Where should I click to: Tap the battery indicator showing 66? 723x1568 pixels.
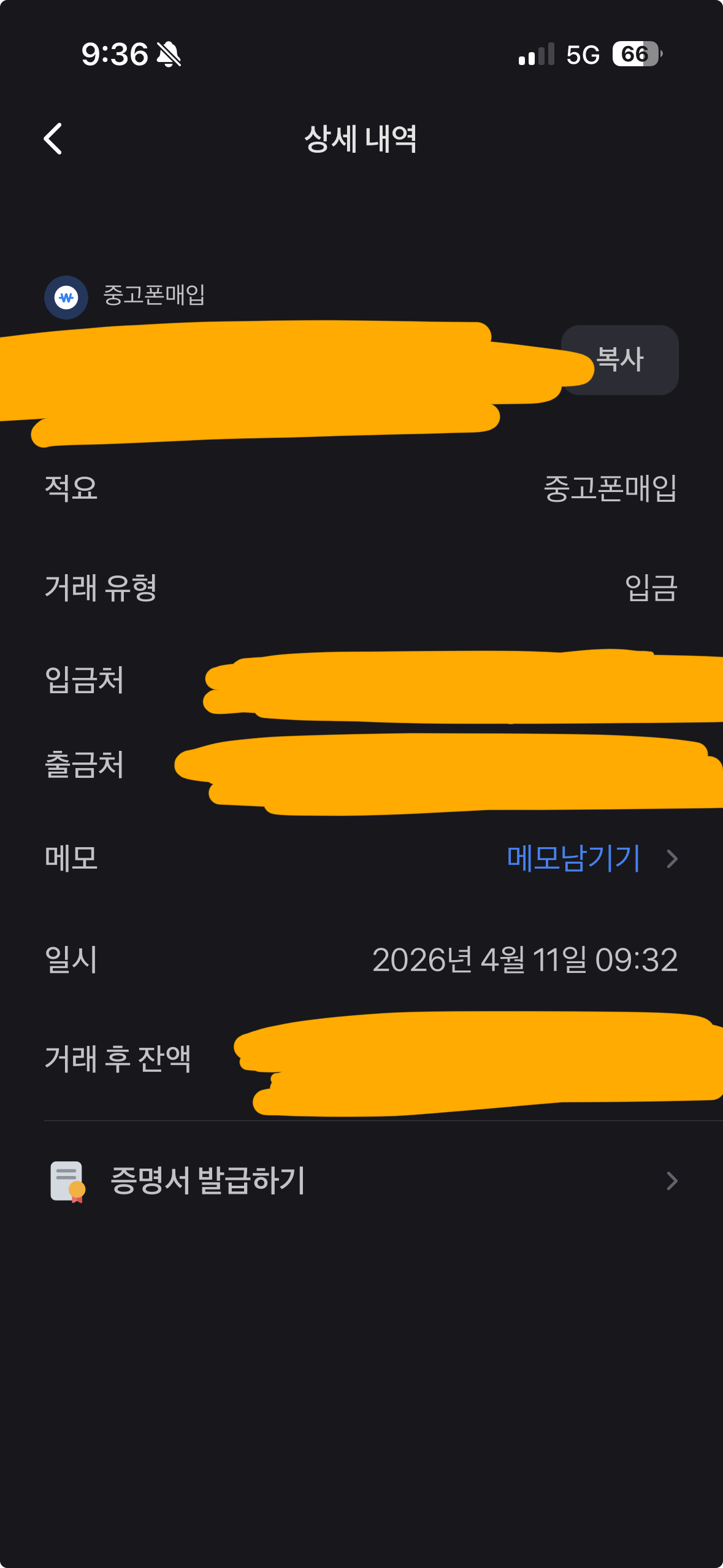point(634,54)
